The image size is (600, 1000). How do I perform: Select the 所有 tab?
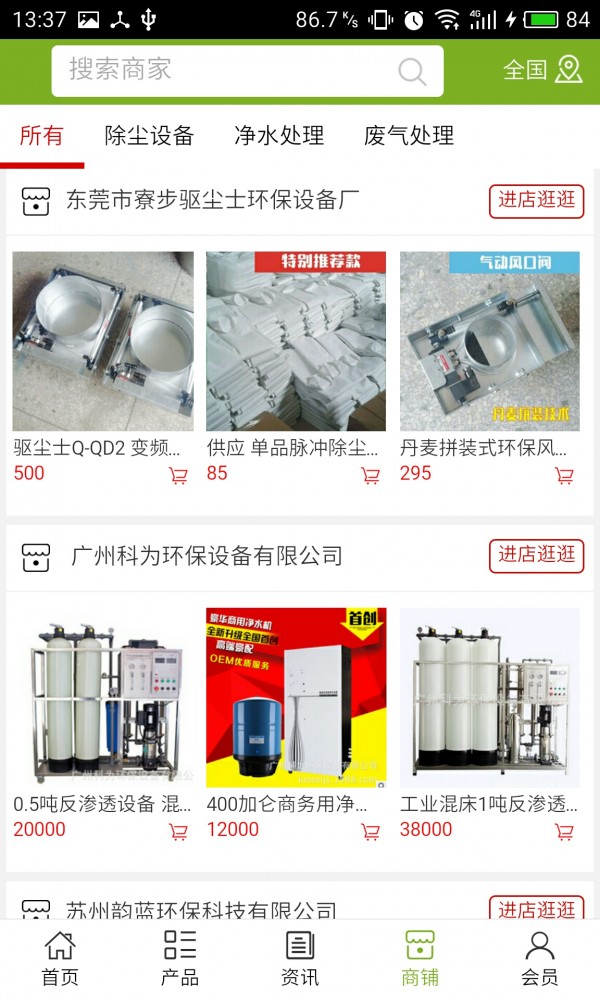coord(42,136)
